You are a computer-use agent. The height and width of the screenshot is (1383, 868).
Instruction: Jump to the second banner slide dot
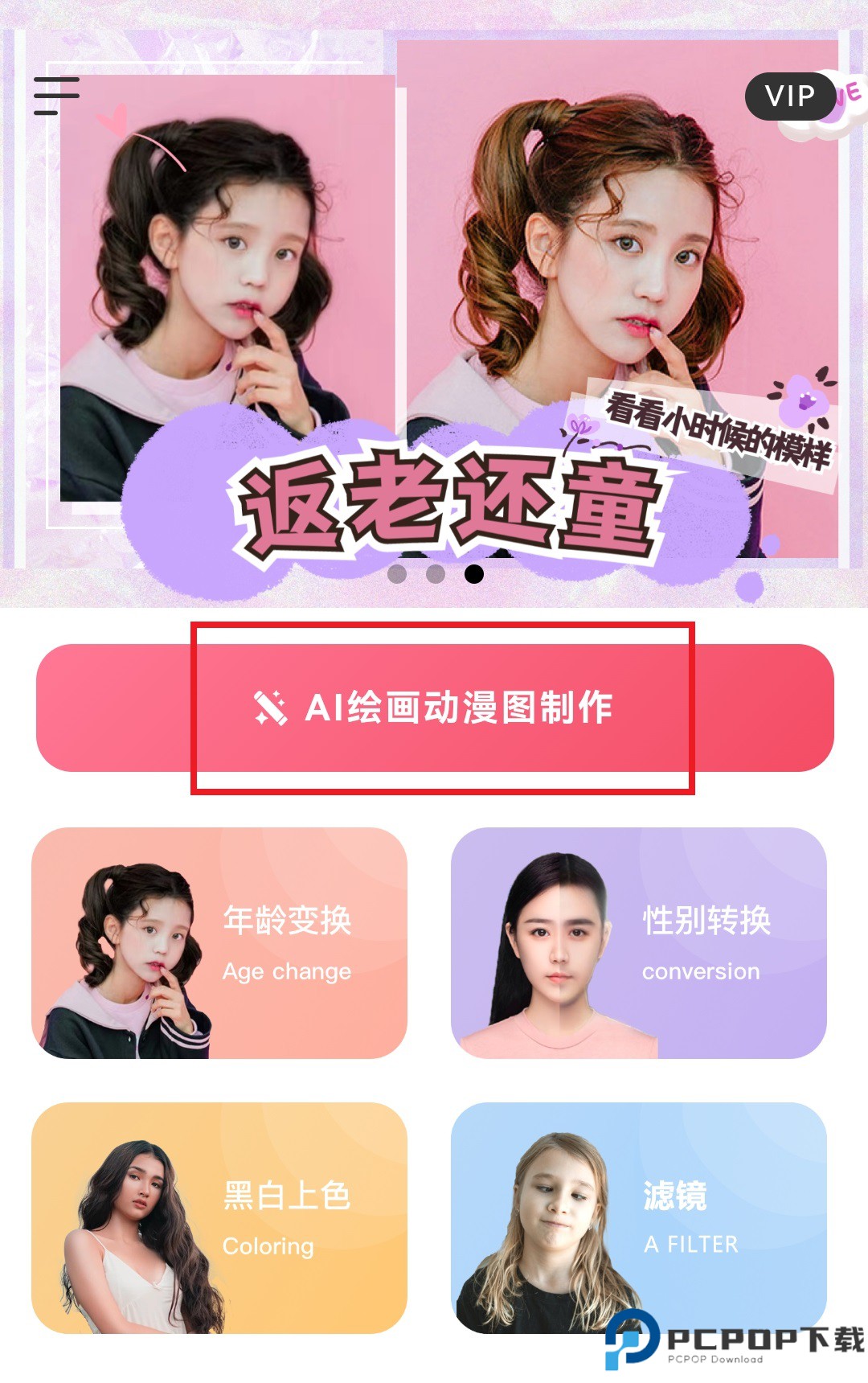click(436, 573)
